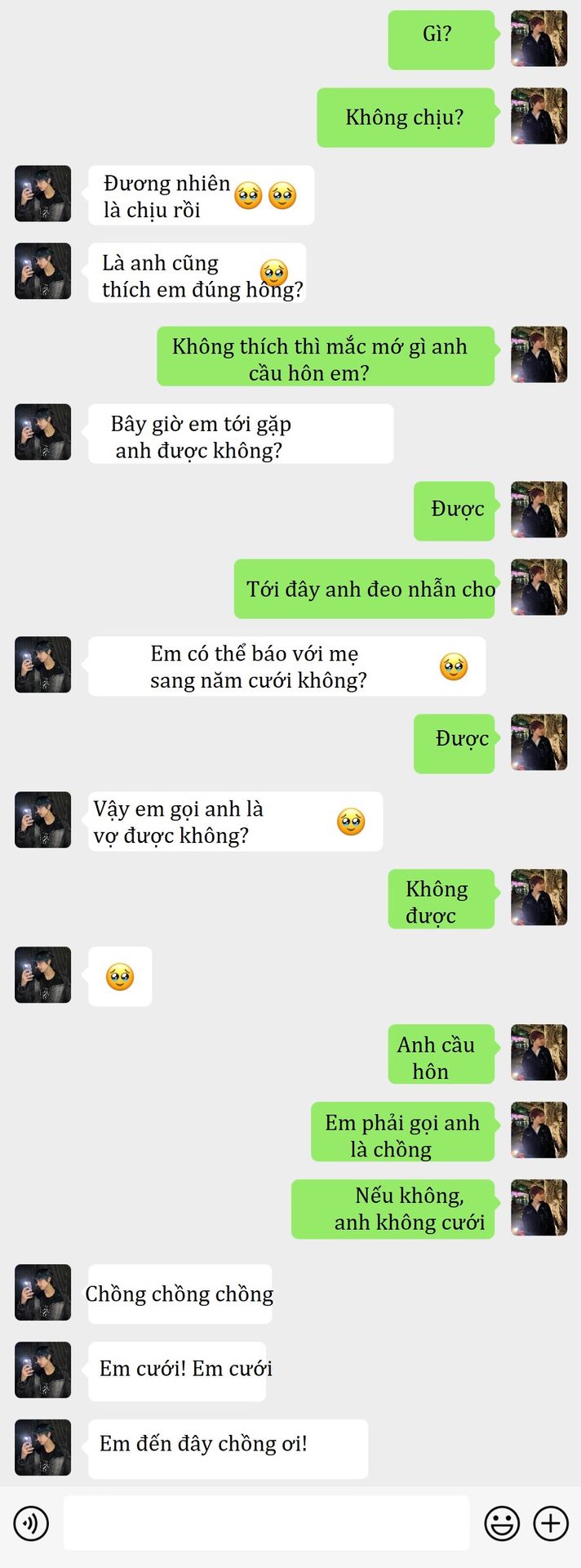Screen dimensions: 581x1568
Task: Open the plus attachment menu
Action: (x=551, y=1523)
